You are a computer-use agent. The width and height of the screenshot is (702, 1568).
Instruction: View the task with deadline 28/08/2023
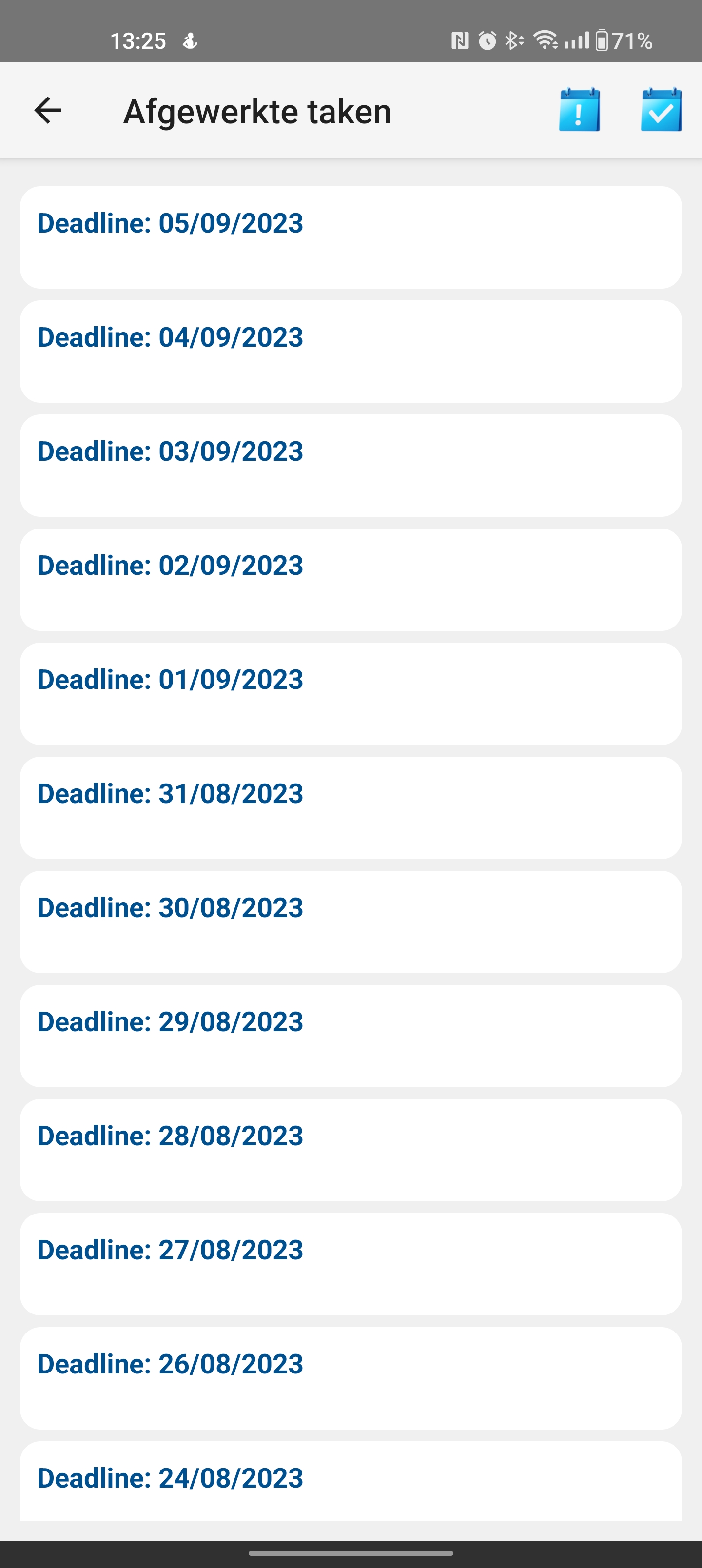351,1150
